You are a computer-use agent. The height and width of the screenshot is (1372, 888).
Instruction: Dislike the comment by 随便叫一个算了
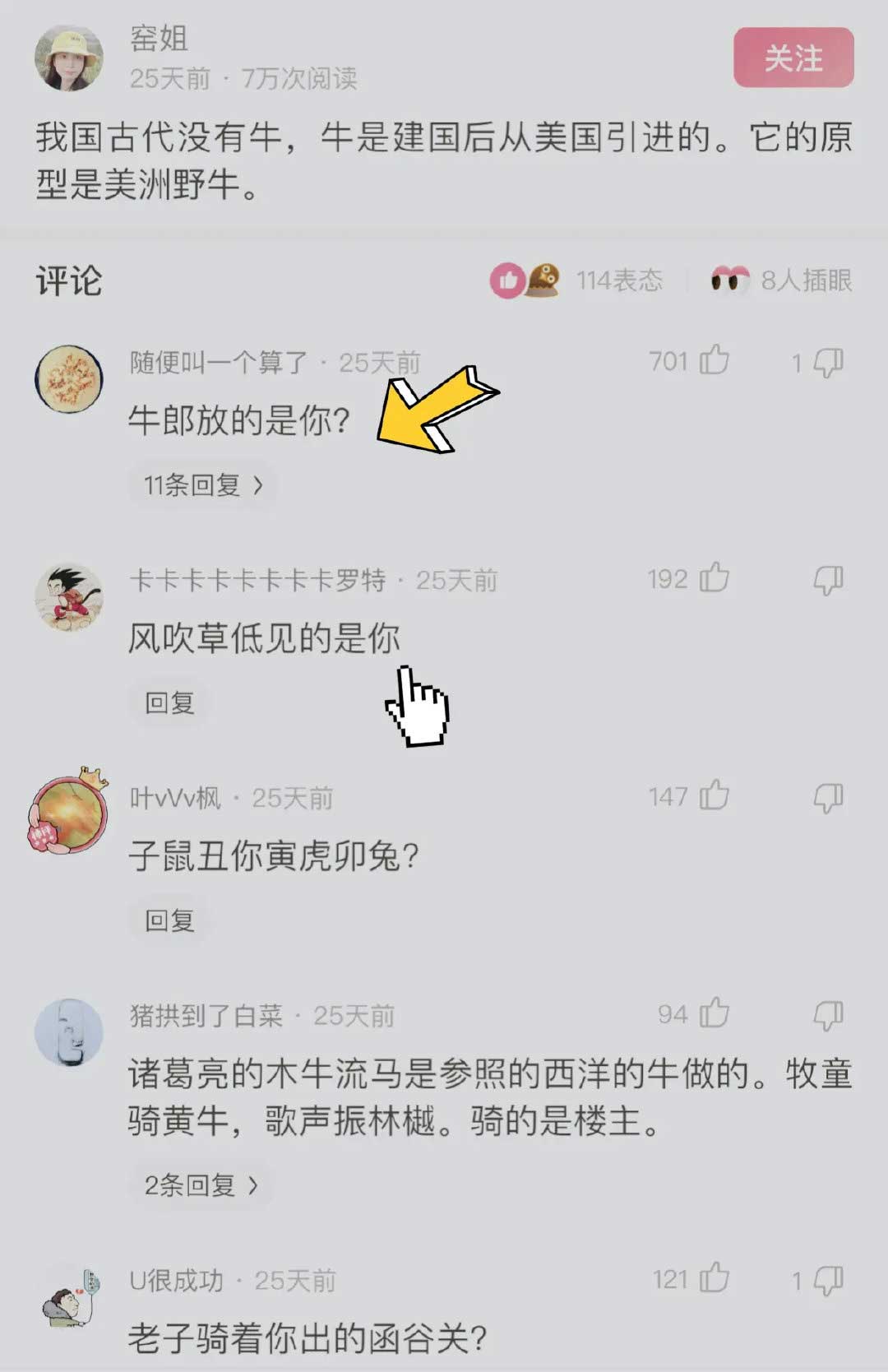(828, 362)
